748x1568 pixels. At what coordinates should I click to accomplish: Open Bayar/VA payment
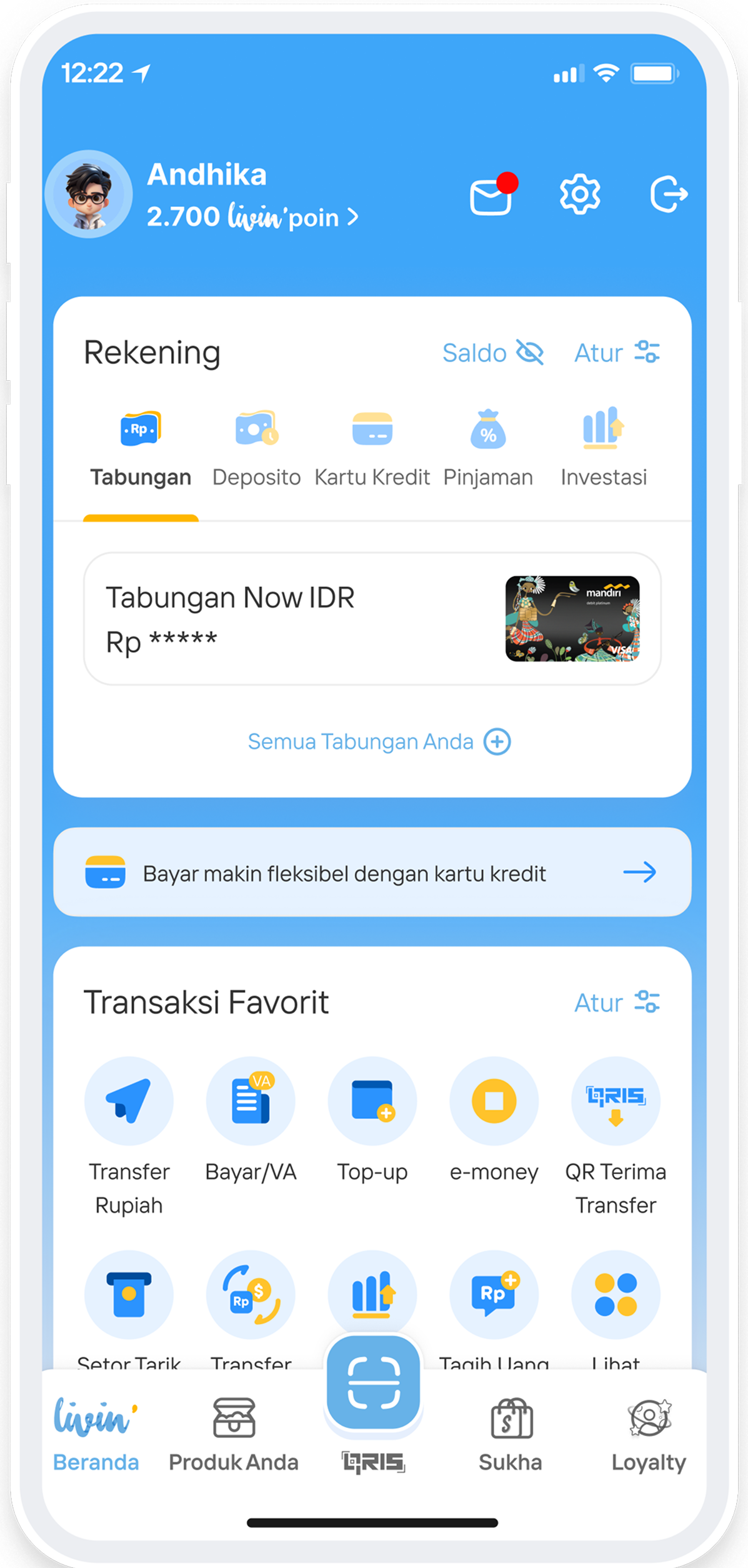(x=251, y=1102)
